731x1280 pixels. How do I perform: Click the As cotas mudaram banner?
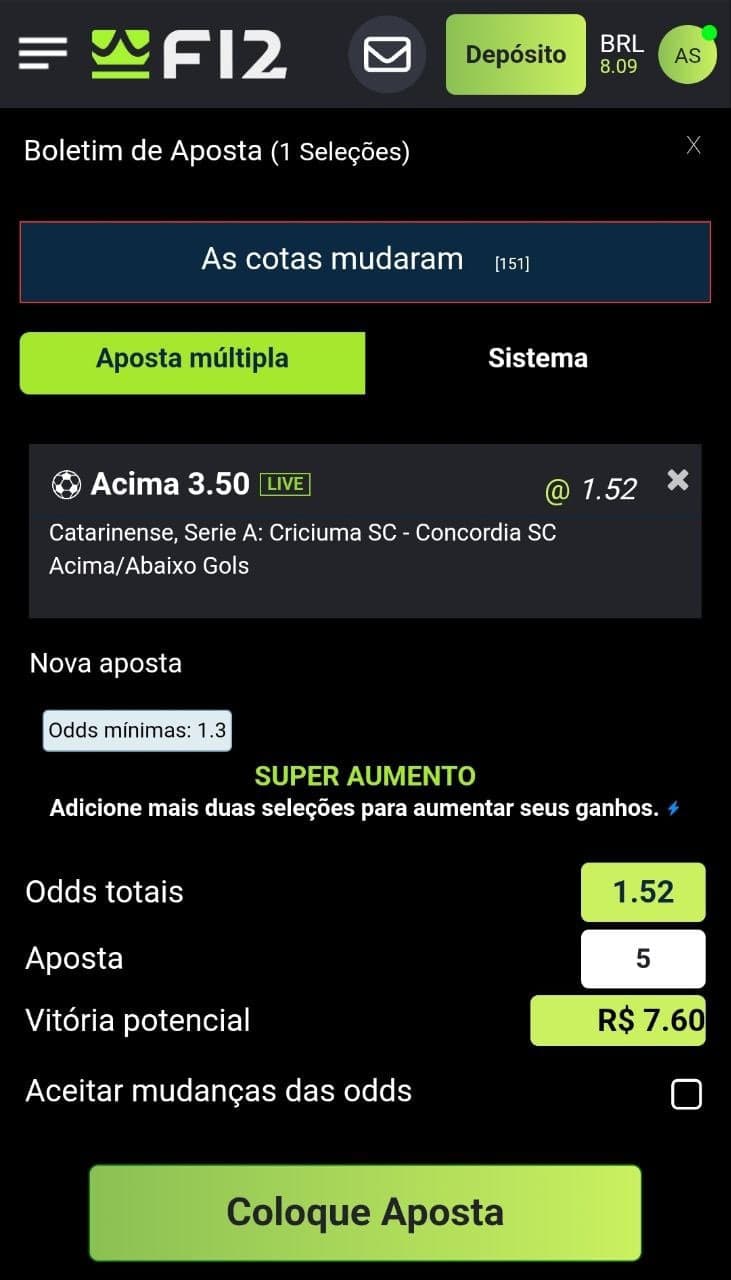tap(365, 261)
